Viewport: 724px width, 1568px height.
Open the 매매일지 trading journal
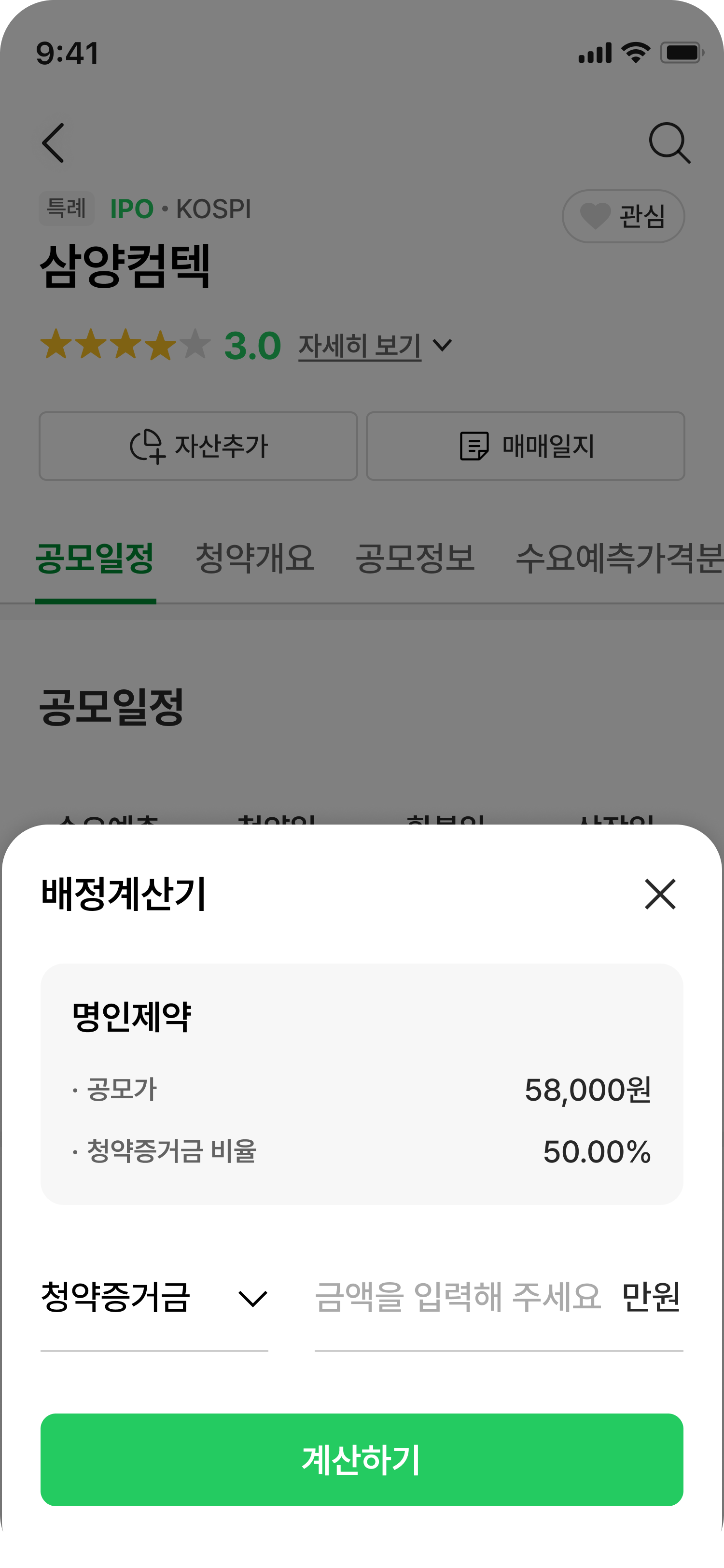525,446
